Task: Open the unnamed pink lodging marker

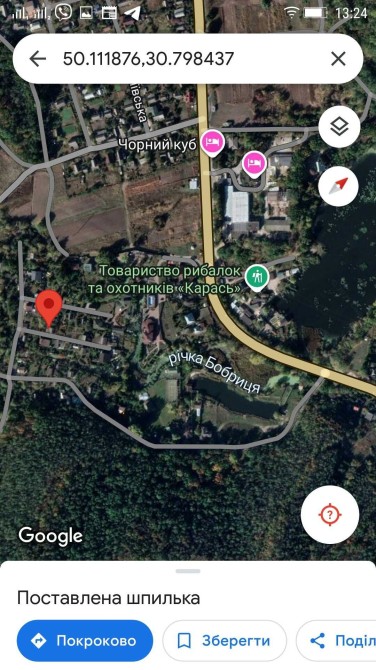Action: [254, 164]
